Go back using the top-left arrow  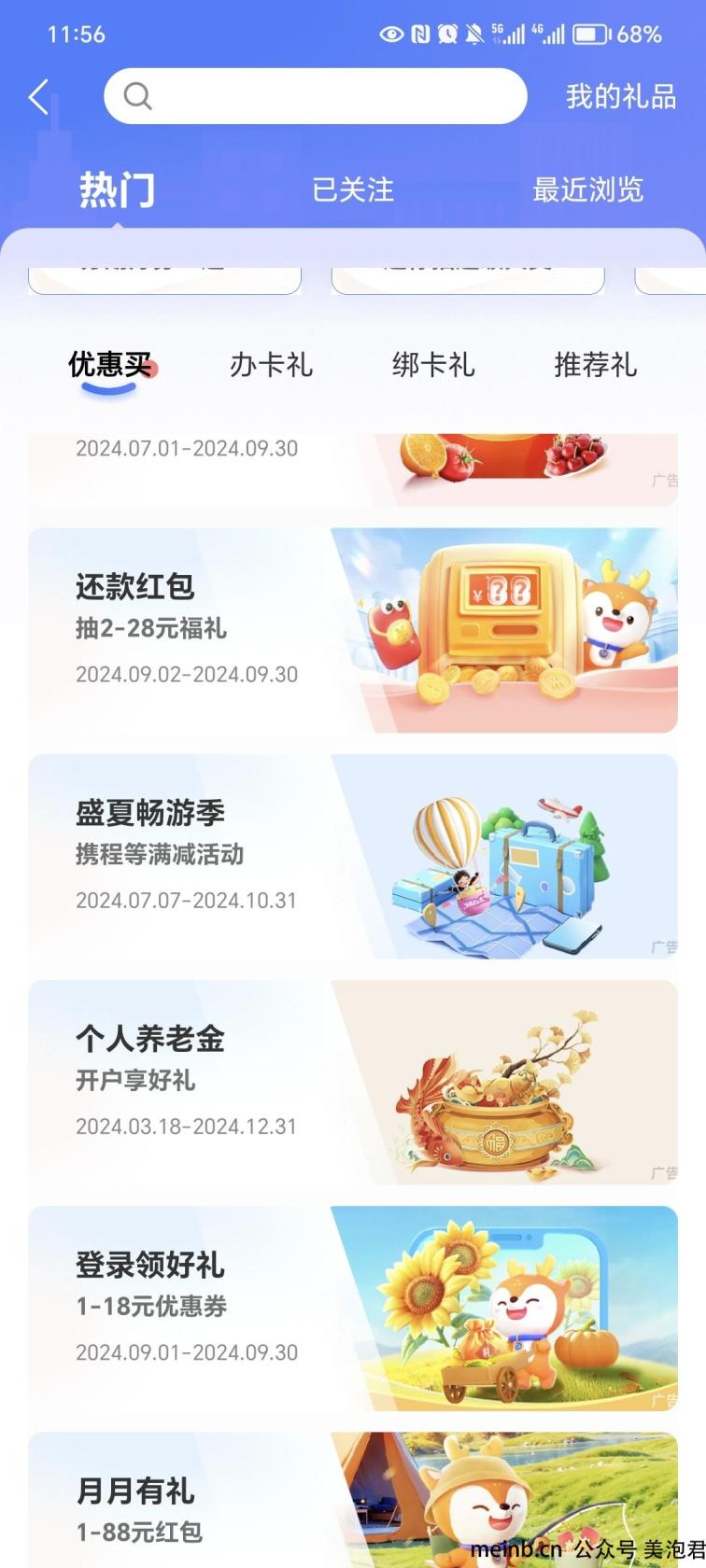(38, 96)
